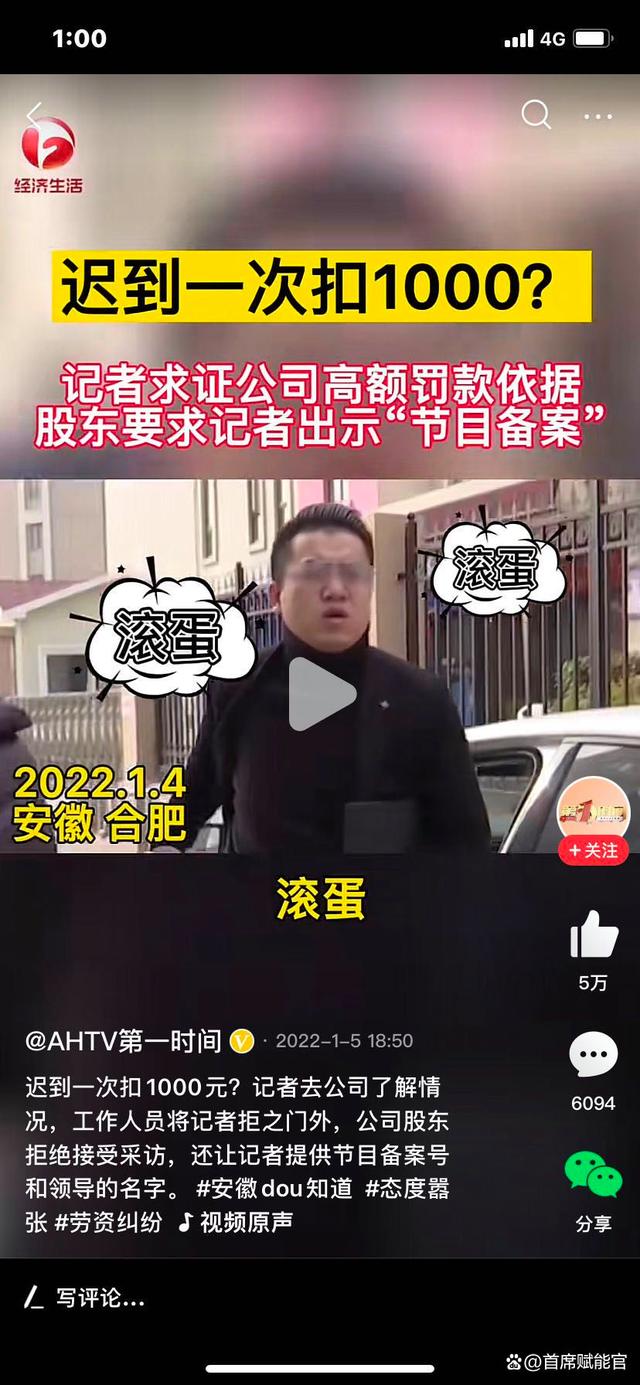Open search with the magnifier icon
The width and height of the screenshot is (640, 1385).
(x=536, y=115)
